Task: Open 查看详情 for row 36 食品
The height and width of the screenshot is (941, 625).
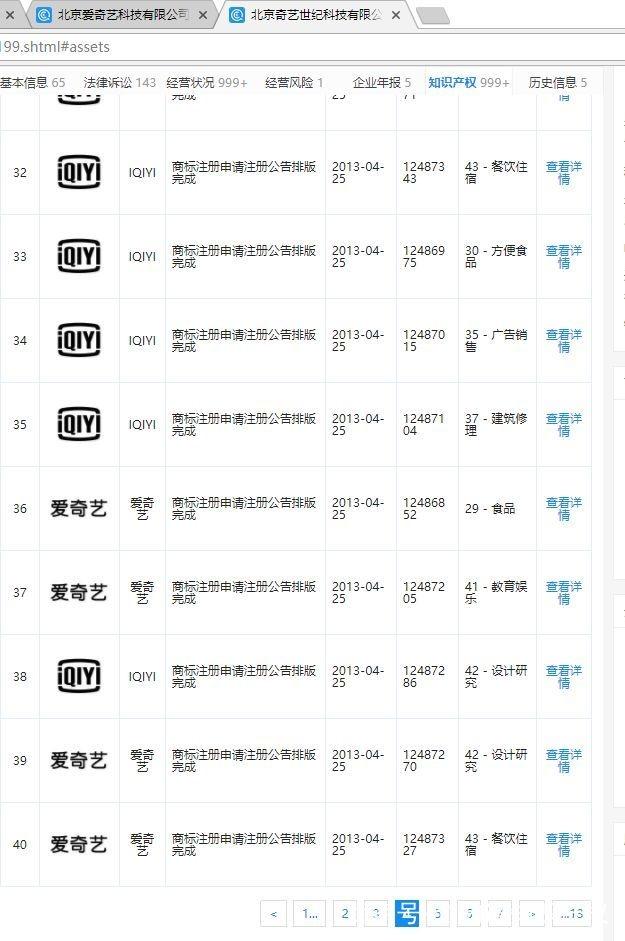Action: (563, 509)
